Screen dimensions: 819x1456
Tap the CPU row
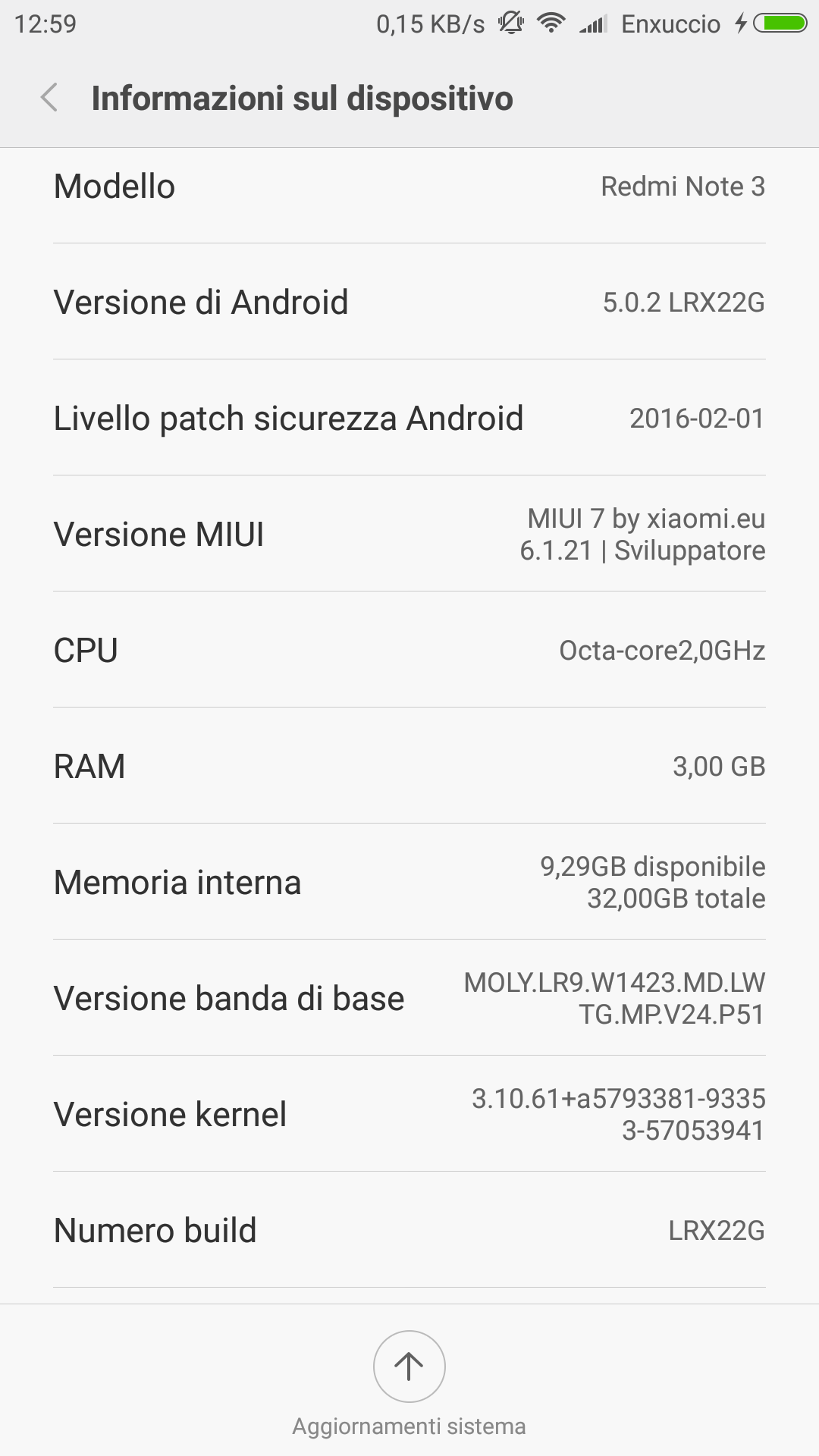point(409,650)
